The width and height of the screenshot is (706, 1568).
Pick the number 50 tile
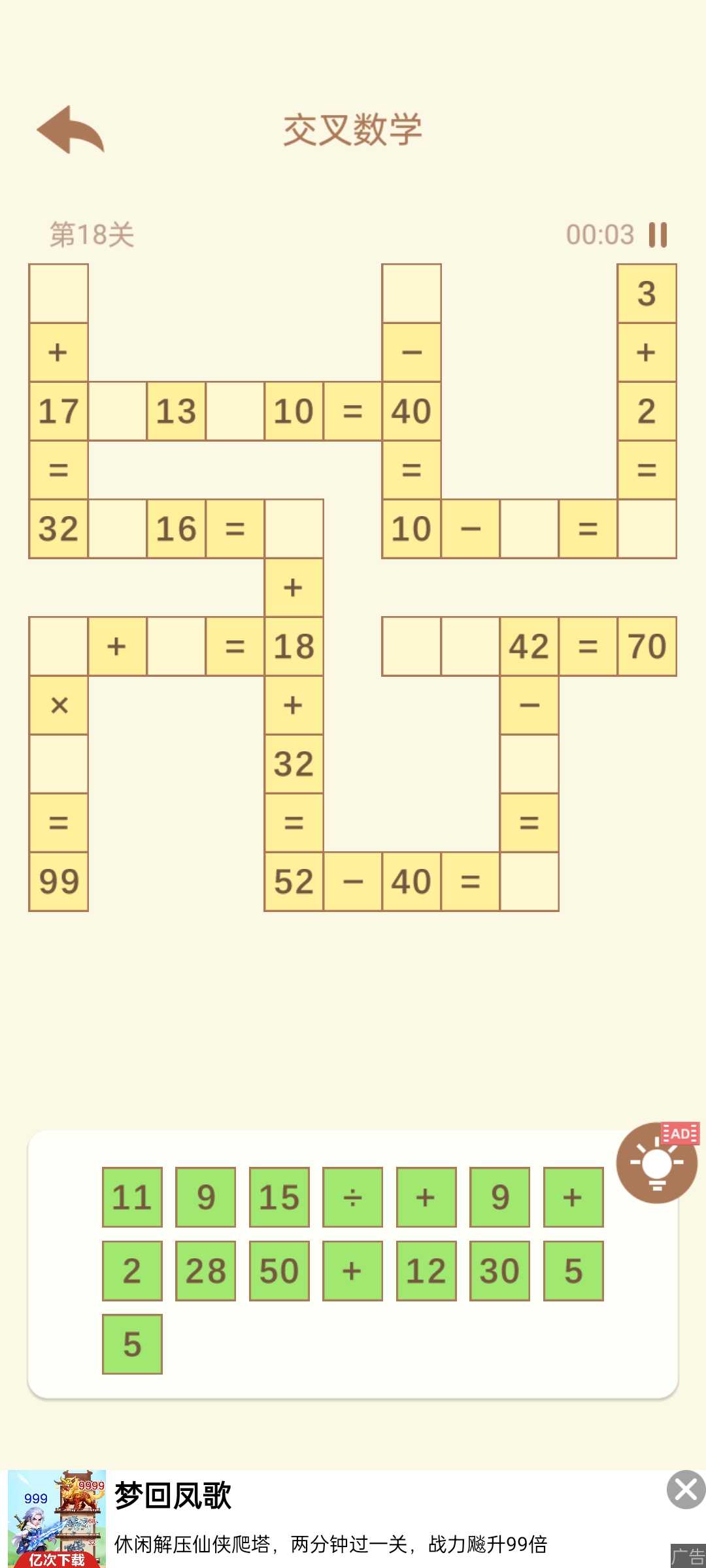[x=279, y=1271]
